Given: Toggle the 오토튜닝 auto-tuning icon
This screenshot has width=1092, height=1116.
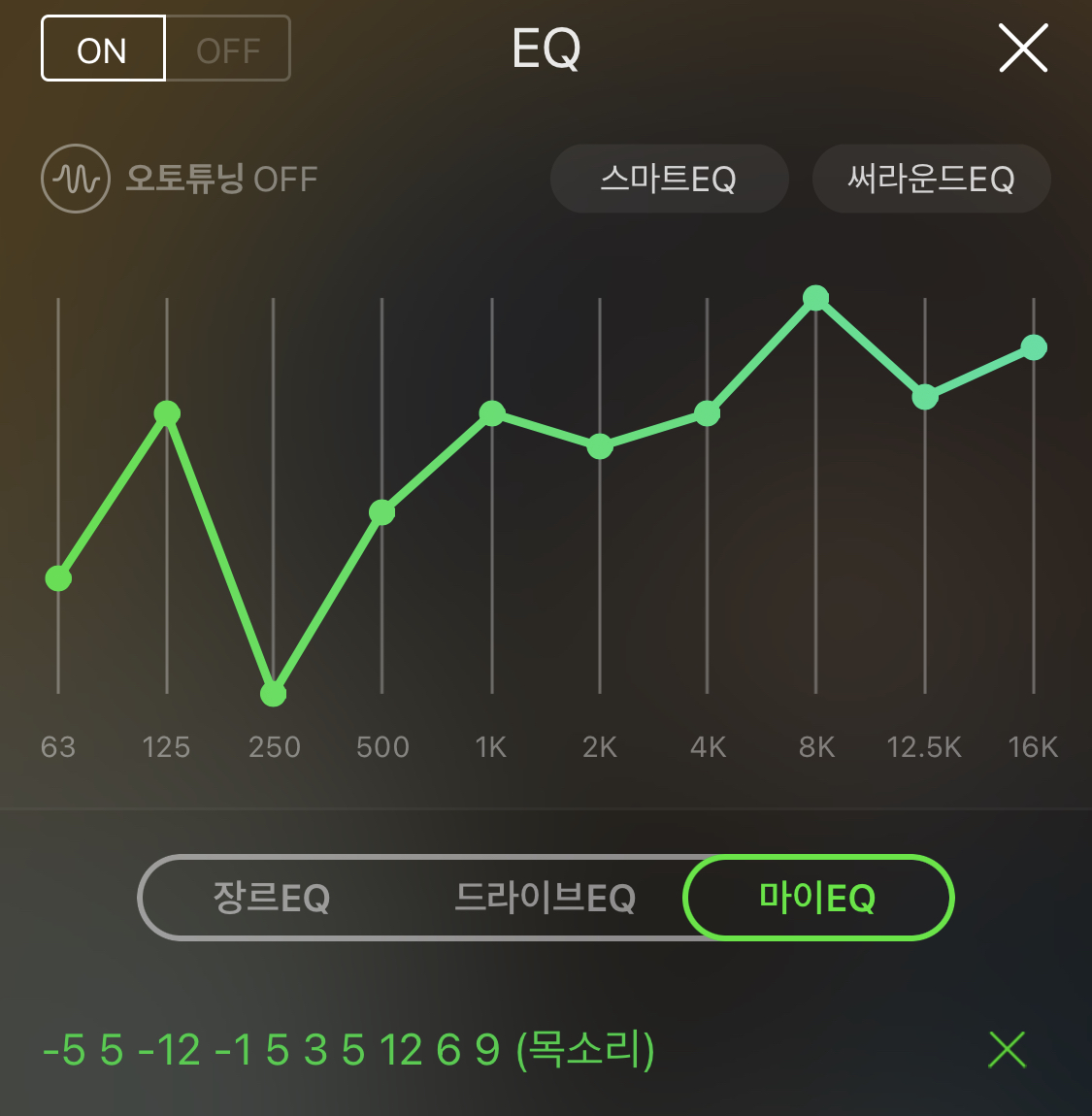Looking at the screenshot, I should pyautogui.click(x=76, y=179).
